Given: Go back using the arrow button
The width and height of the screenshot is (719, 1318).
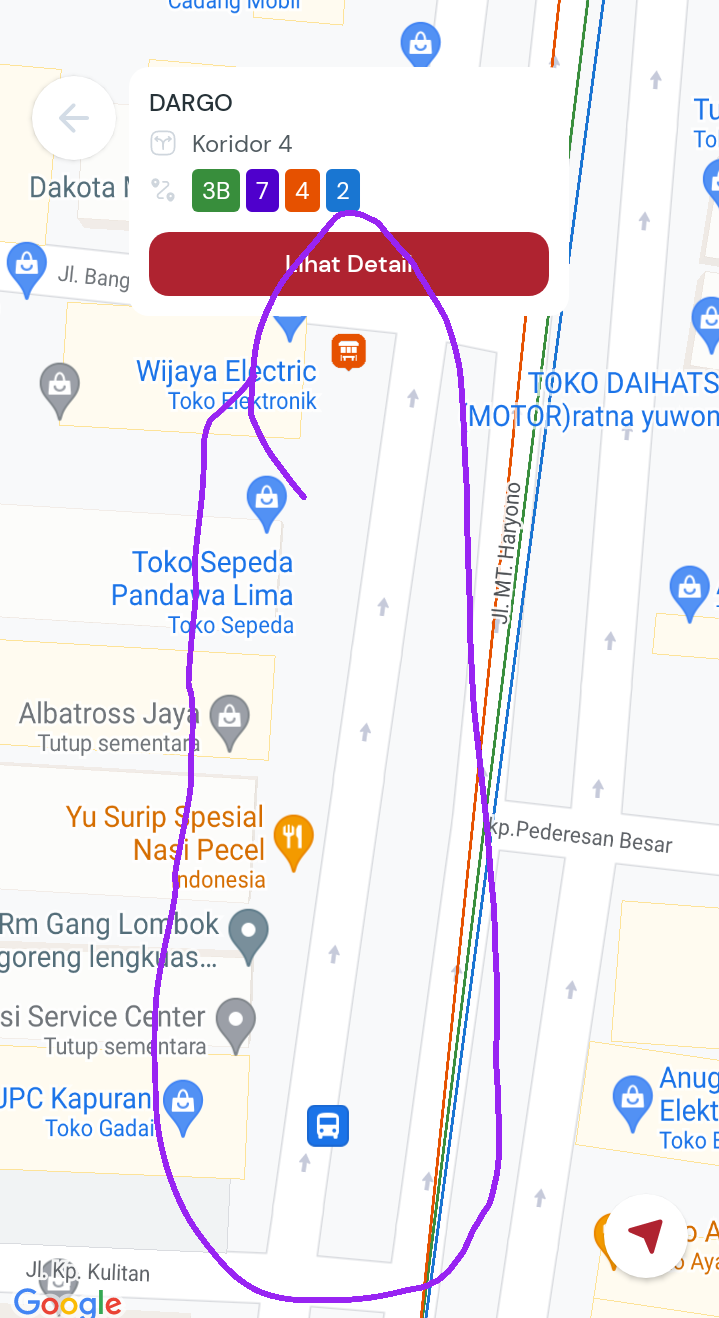Looking at the screenshot, I should pos(73,118).
